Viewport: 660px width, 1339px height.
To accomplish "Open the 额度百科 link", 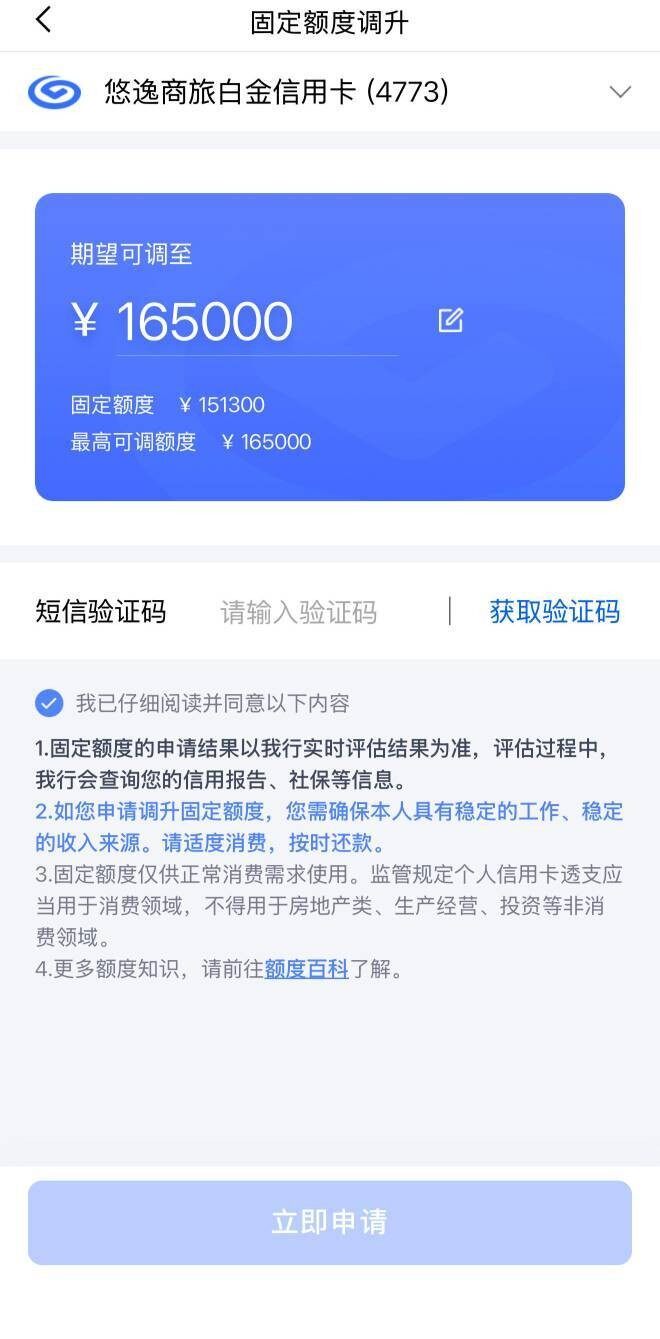I will (306, 969).
